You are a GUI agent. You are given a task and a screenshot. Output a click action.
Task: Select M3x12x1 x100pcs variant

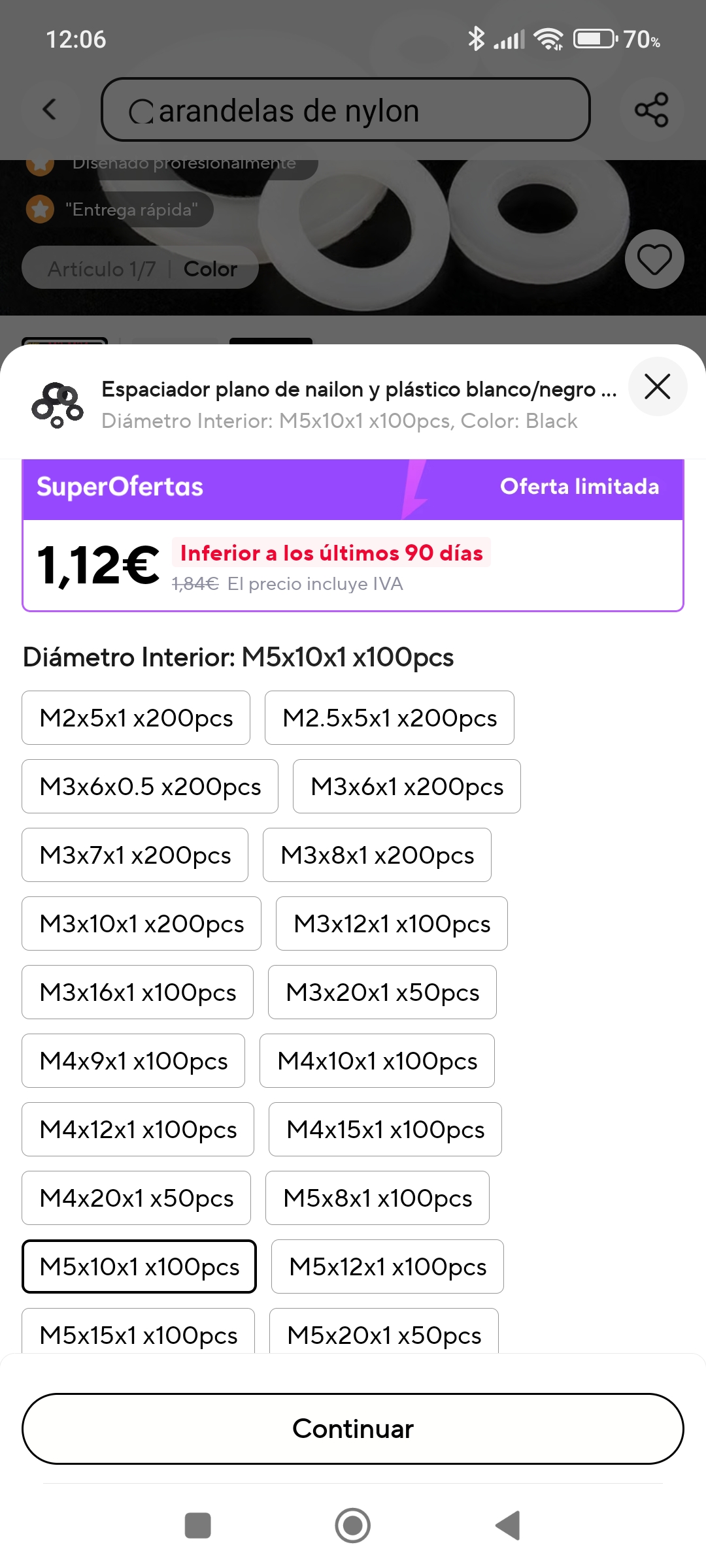pos(392,924)
